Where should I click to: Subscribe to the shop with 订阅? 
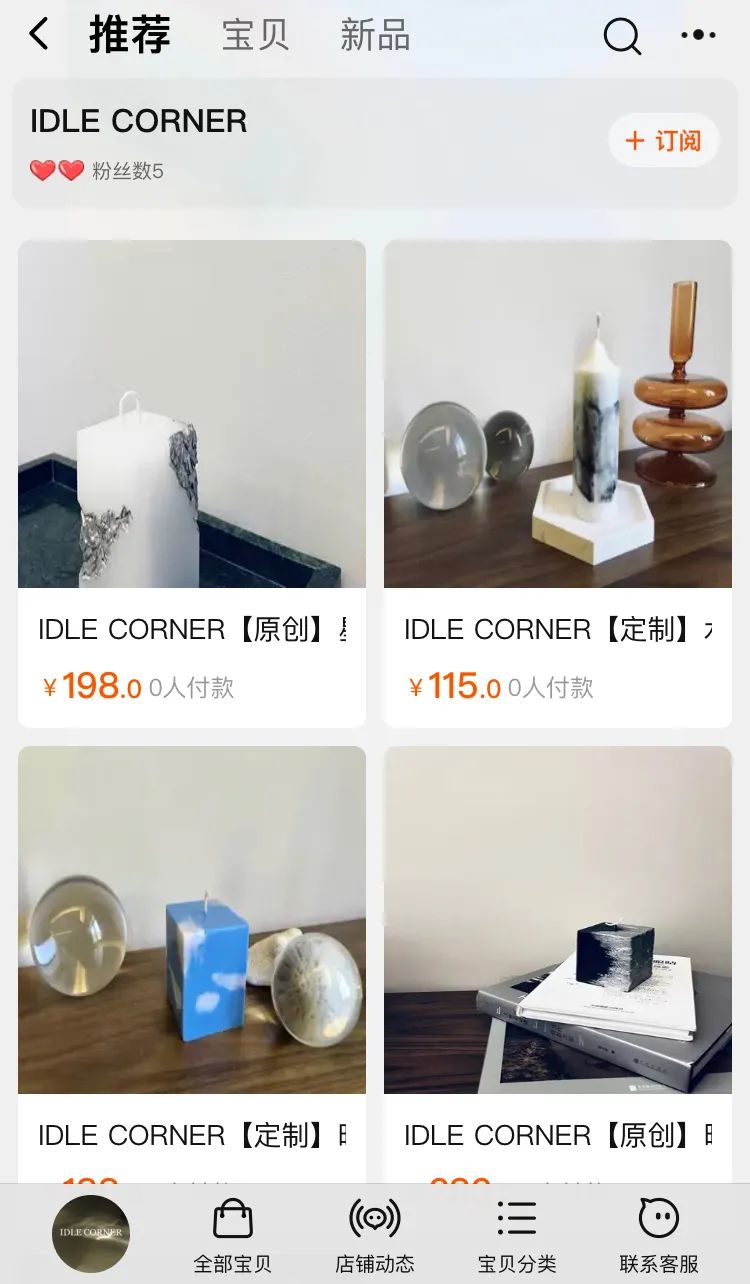tap(663, 141)
